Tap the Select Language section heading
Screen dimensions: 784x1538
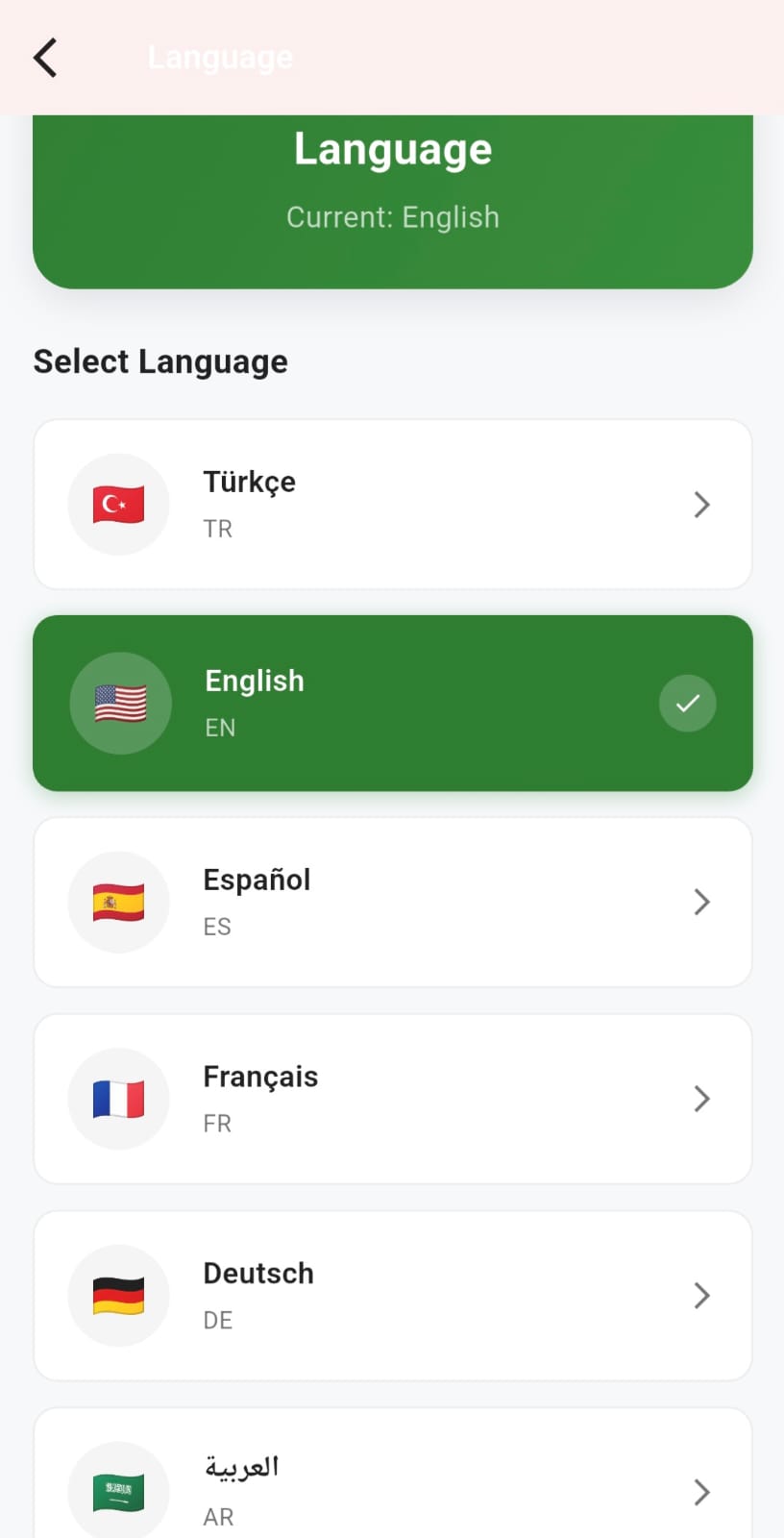coord(160,361)
